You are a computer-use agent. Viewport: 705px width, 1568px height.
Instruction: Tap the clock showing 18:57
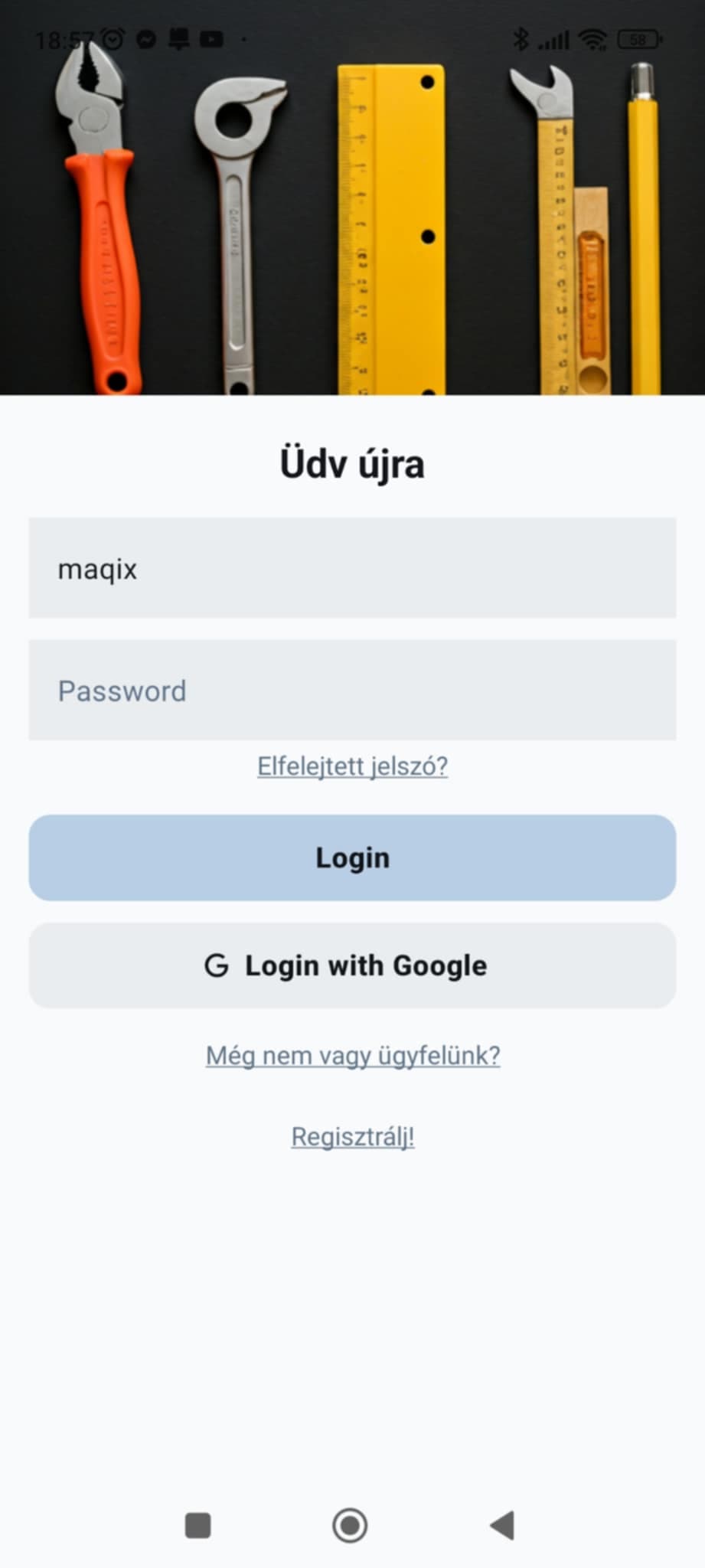pos(63,38)
